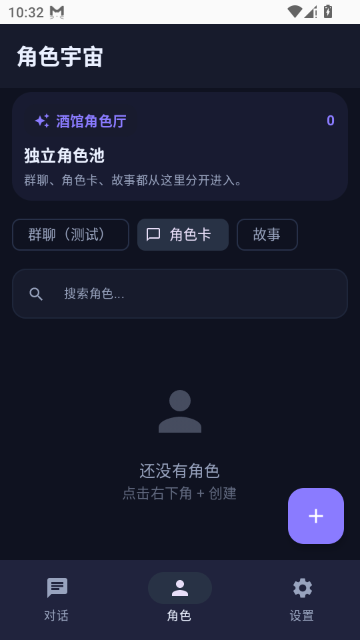Select the 角色卡 chip

[x=183, y=235]
